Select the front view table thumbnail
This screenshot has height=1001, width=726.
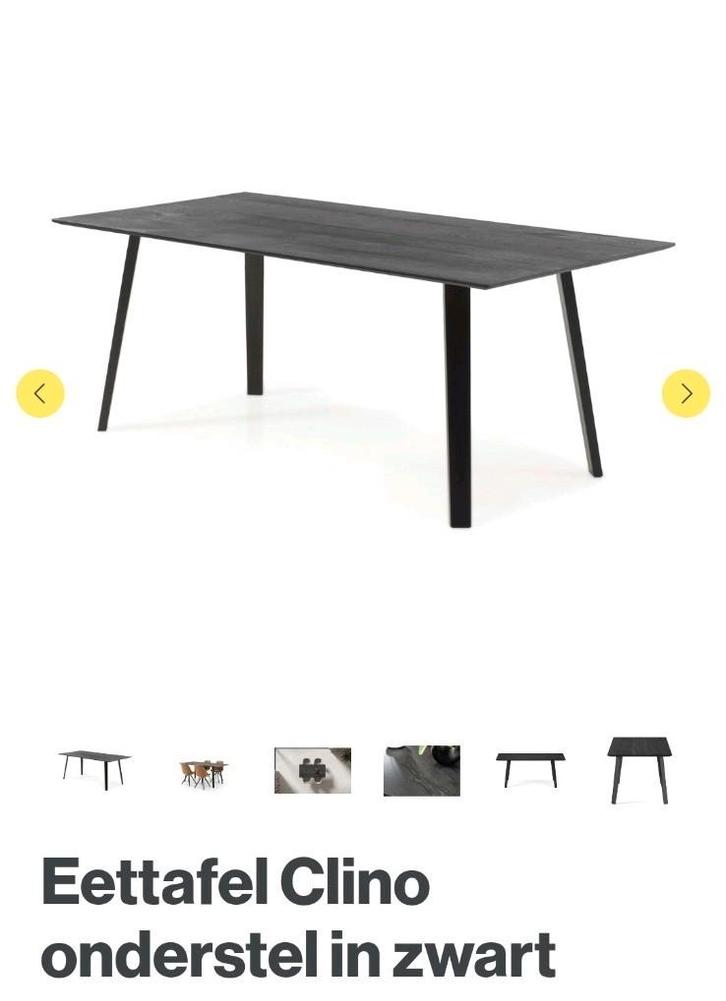point(530,769)
